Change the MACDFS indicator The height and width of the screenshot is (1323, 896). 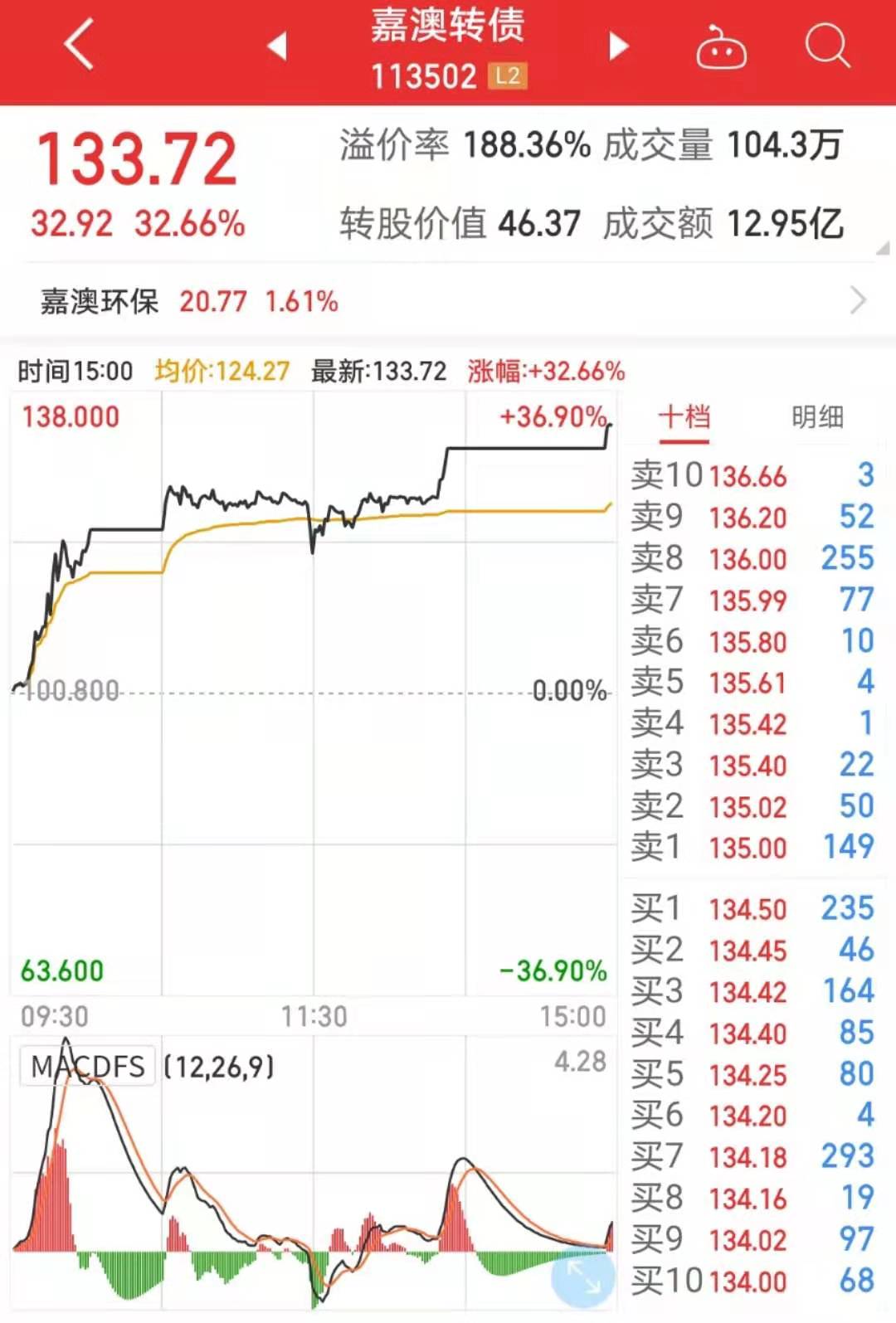(x=88, y=1066)
